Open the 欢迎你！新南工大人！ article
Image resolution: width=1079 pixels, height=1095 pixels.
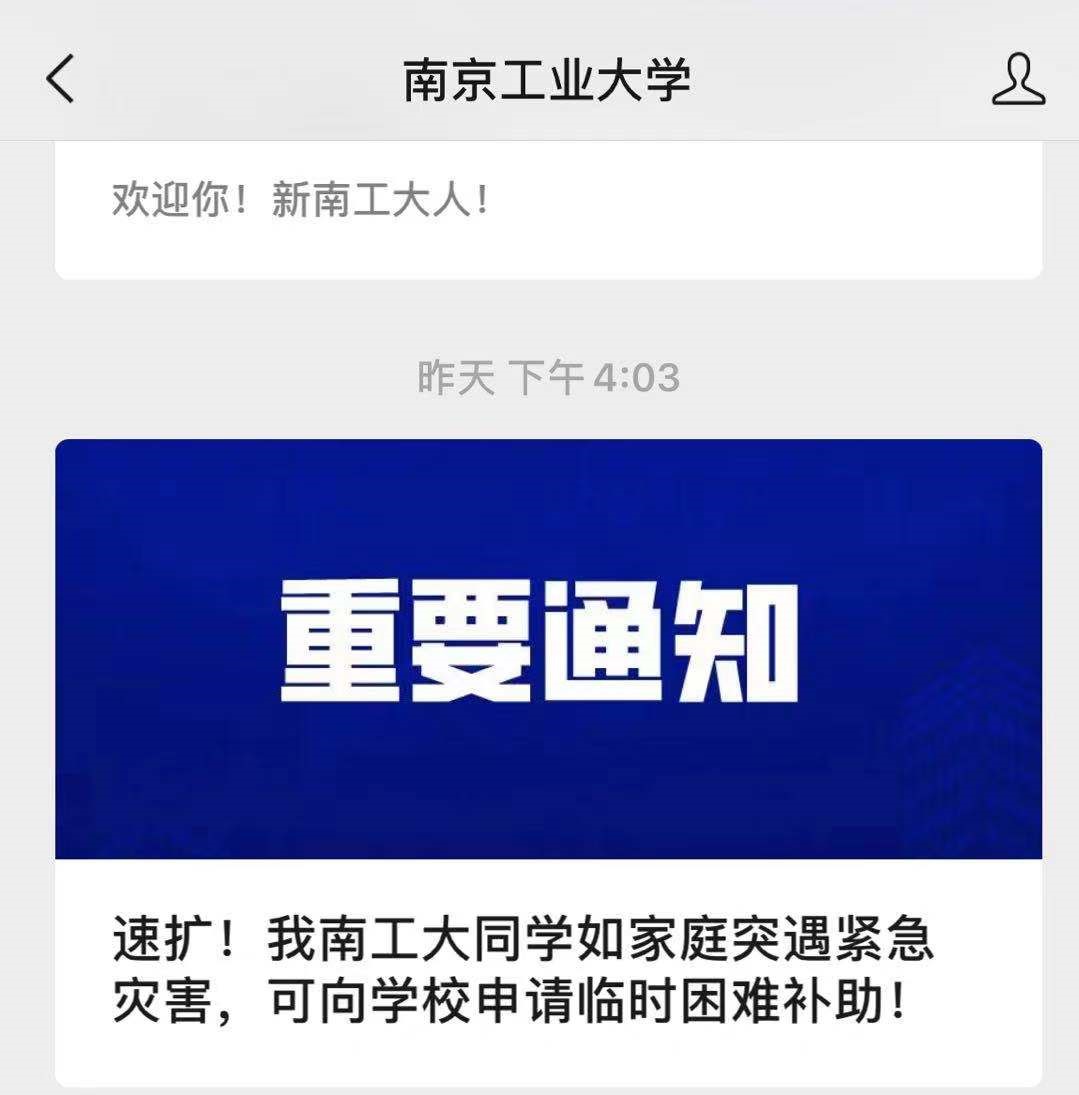tap(300, 202)
